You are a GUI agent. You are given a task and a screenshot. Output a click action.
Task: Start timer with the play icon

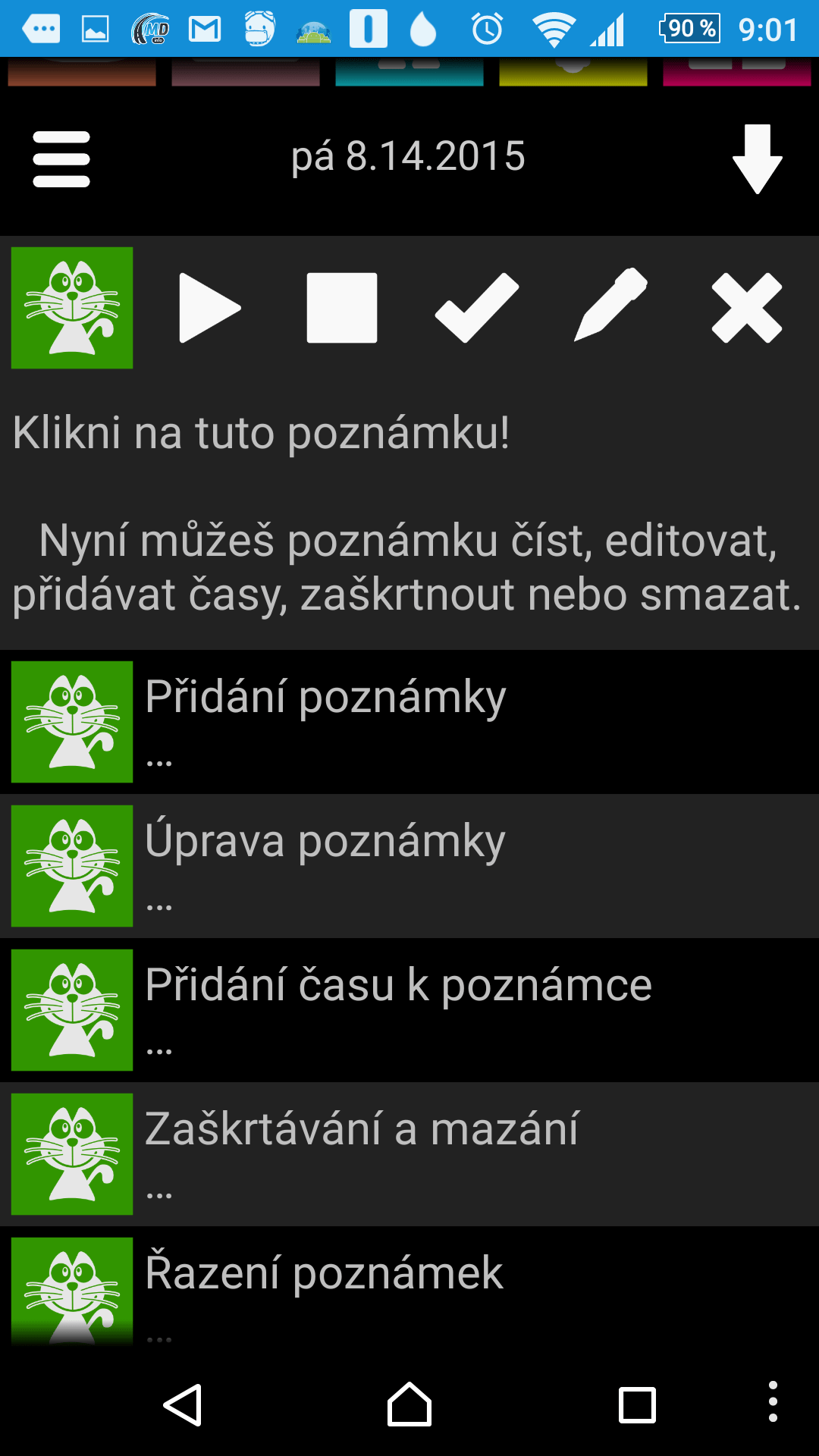pyautogui.click(x=209, y=308)
